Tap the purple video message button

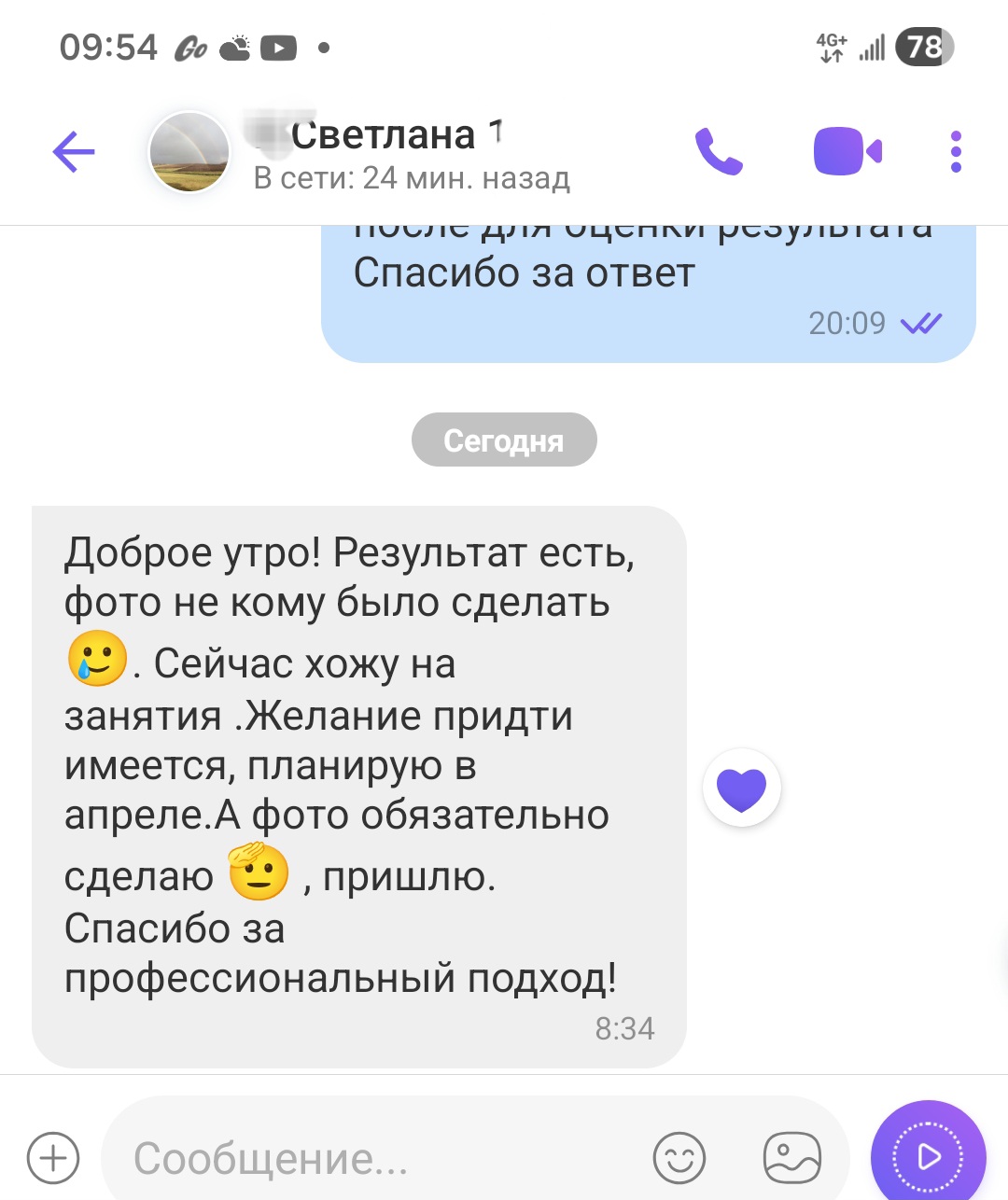point(928,1157)
